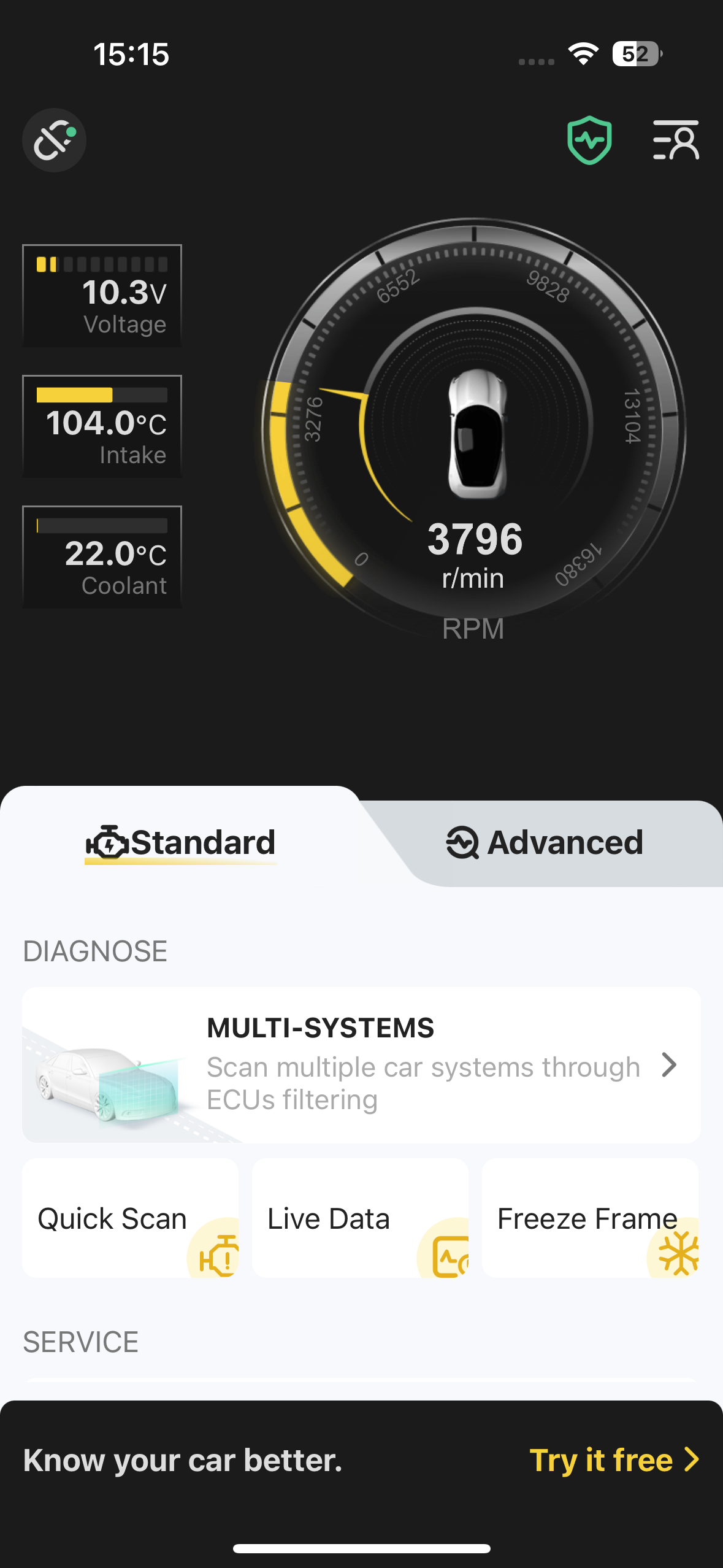
Task: Switch to the Advanced tab
Action: click(545, 843)
